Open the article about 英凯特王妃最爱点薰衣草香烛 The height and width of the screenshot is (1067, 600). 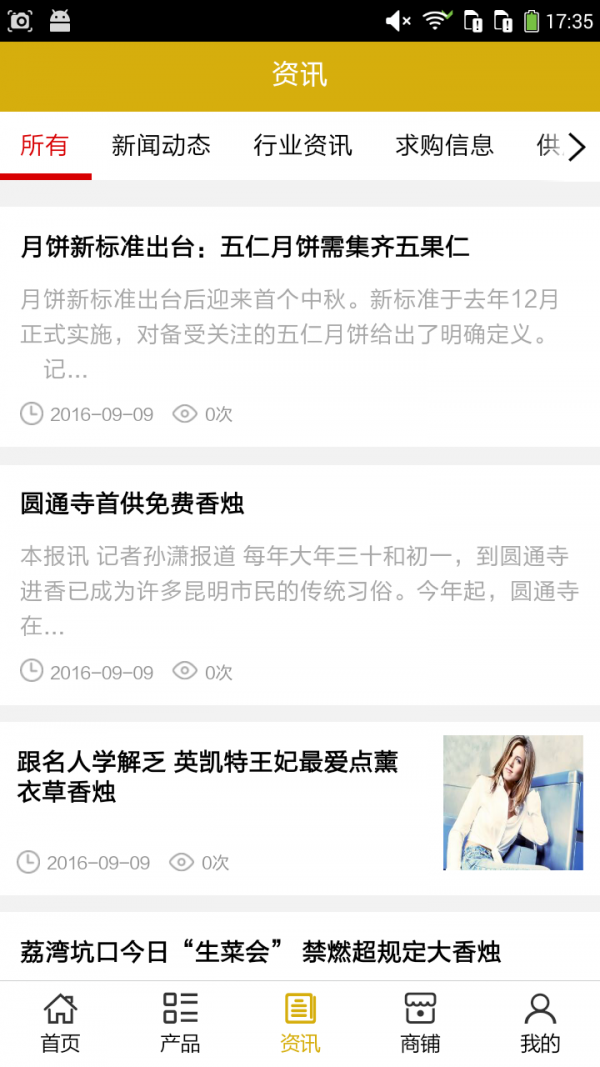point(208,777)
